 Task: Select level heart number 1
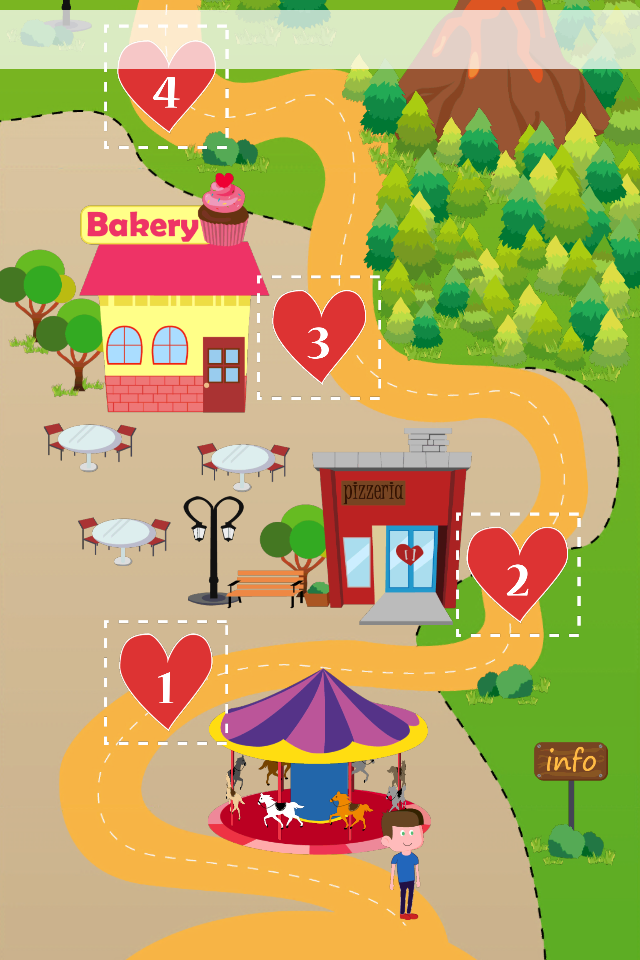166,681
